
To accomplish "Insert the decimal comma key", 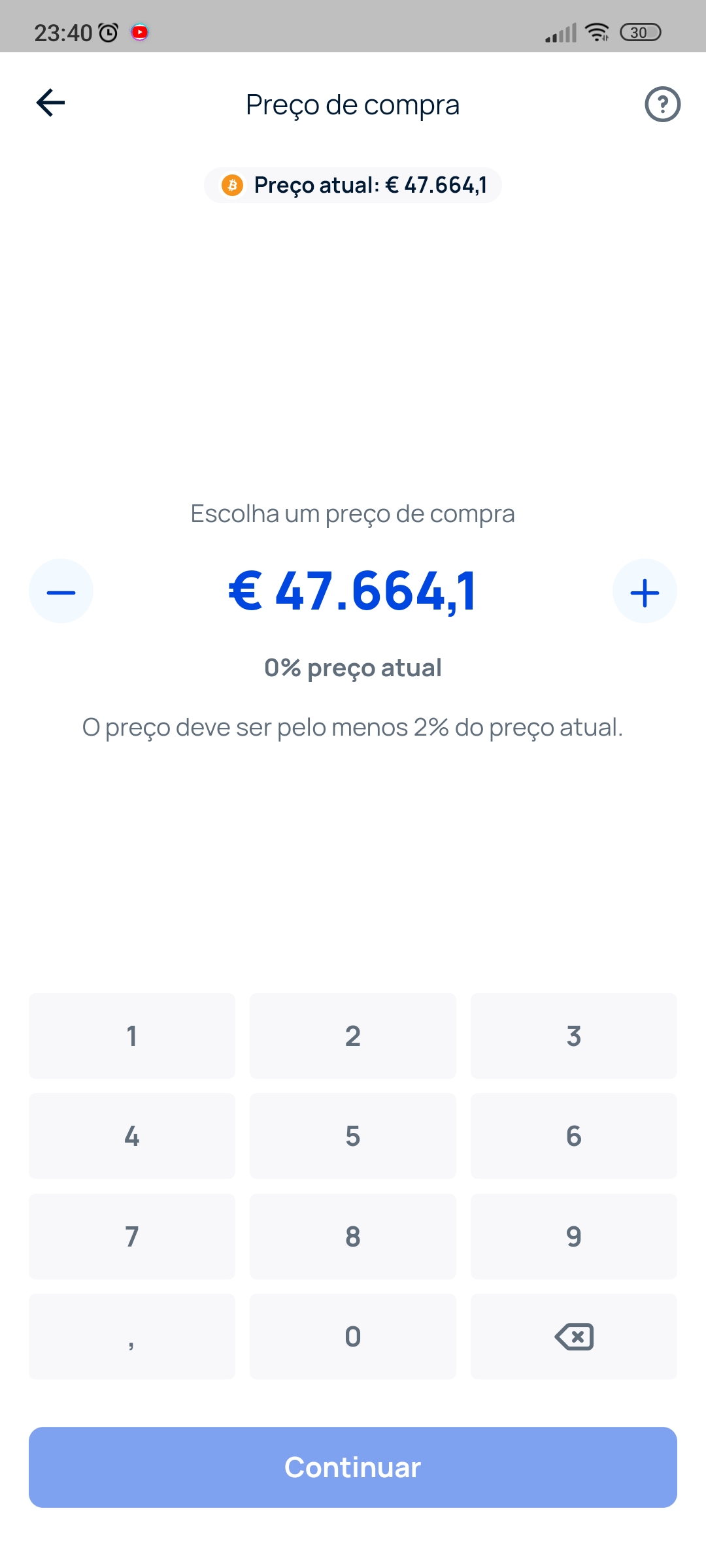I will coord(132,1337).
